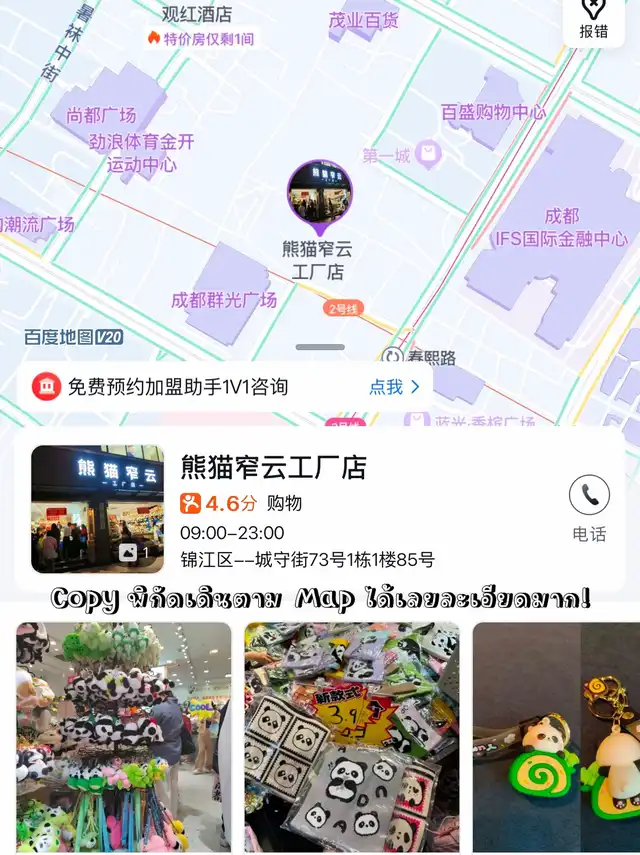Report a map error with 报错
This screenshot has width=640, height=855.
click(593, 20)
